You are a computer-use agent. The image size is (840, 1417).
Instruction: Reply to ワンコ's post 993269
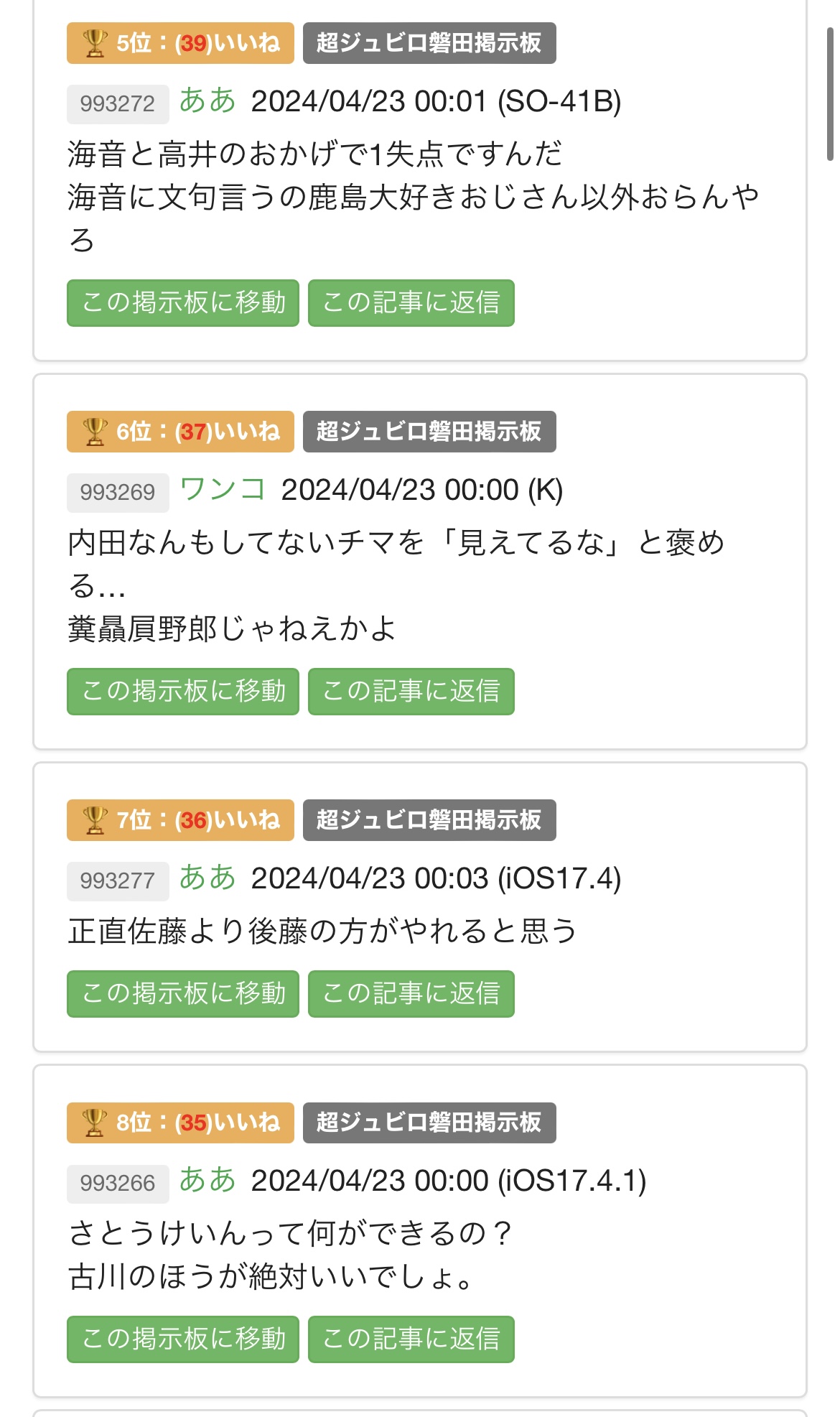click(x=411, y=692)
